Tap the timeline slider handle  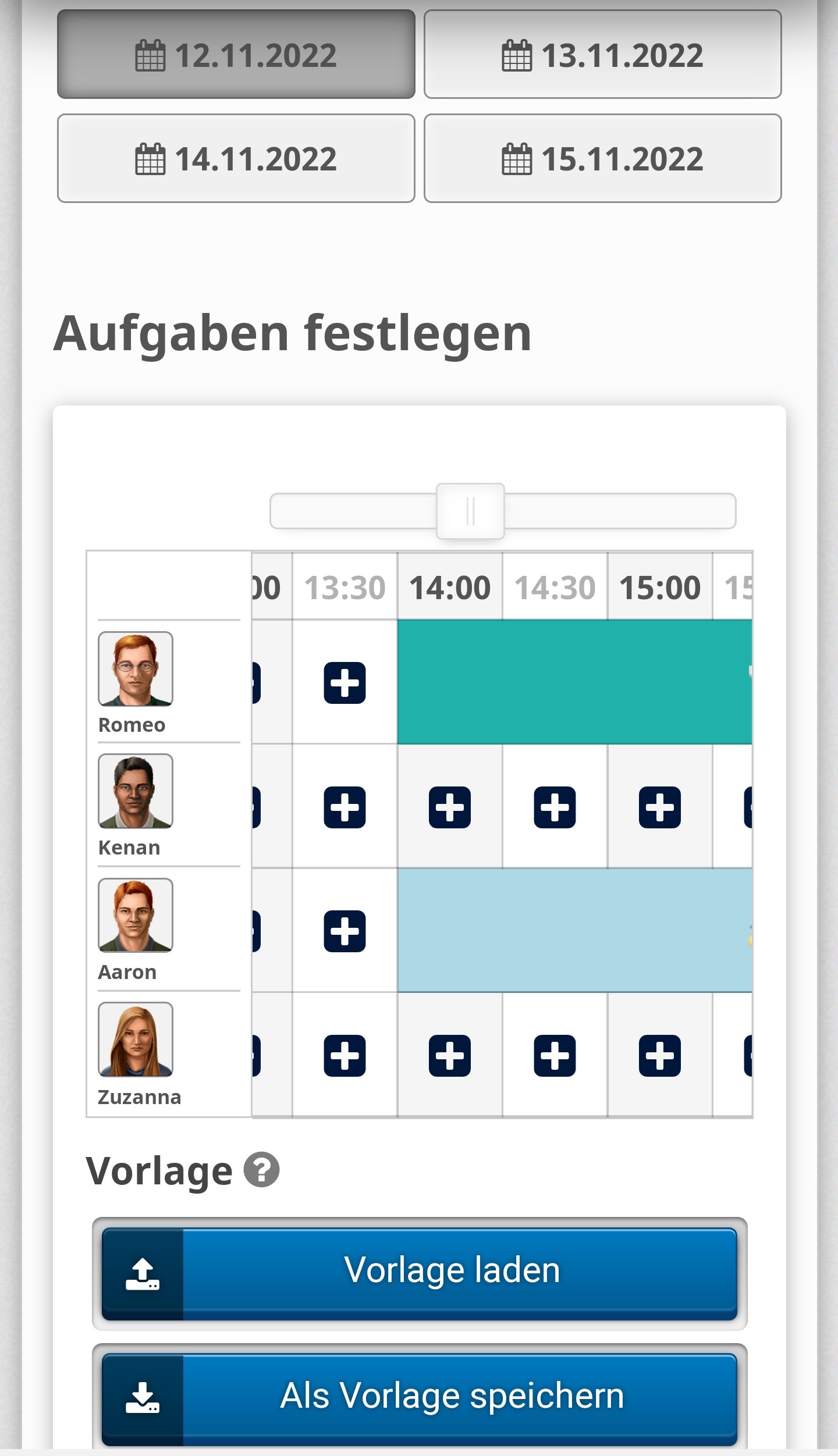tap(470, 511)
